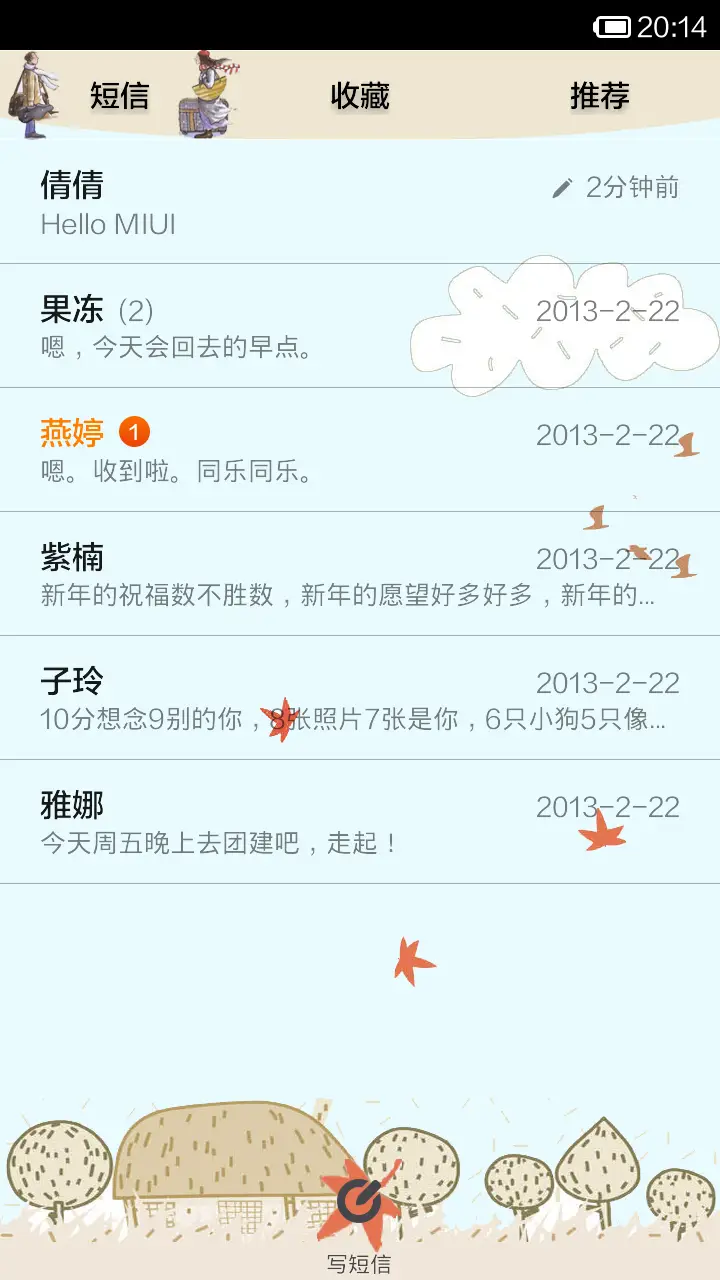Click the pencil edit icon beside 倩倩
Screen dimensions: 720x1280
pyautogui.click(x=561, y=187)
